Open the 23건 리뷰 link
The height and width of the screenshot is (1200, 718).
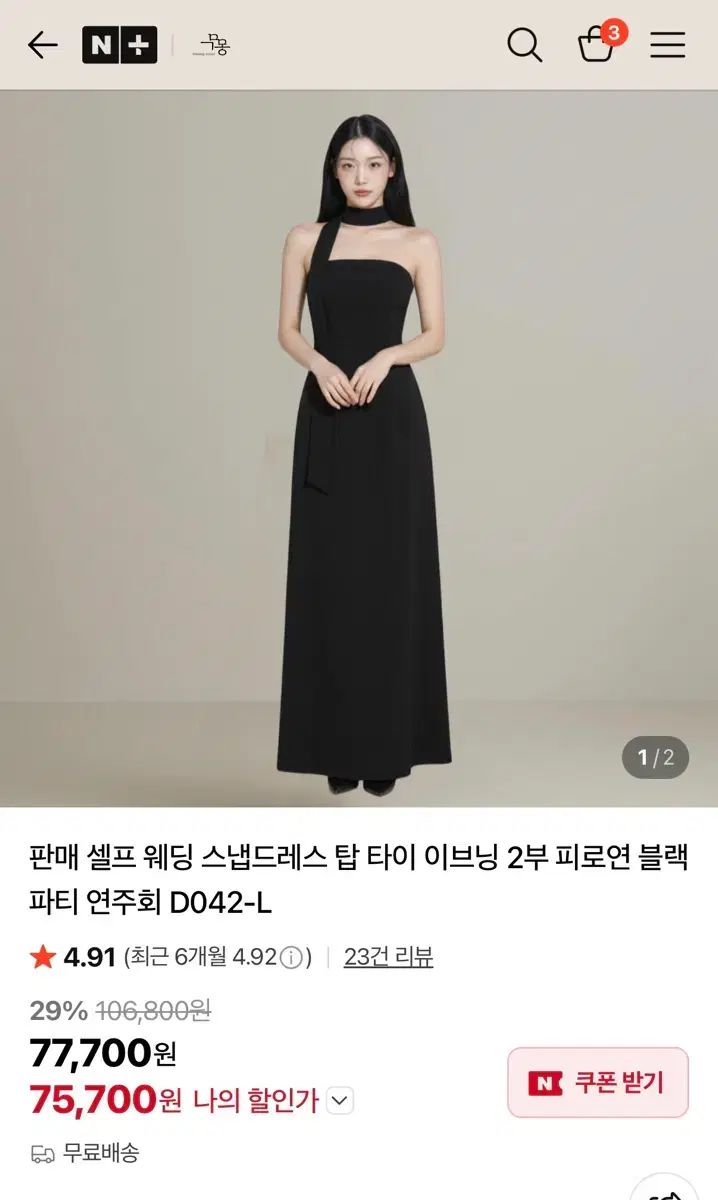388,956
